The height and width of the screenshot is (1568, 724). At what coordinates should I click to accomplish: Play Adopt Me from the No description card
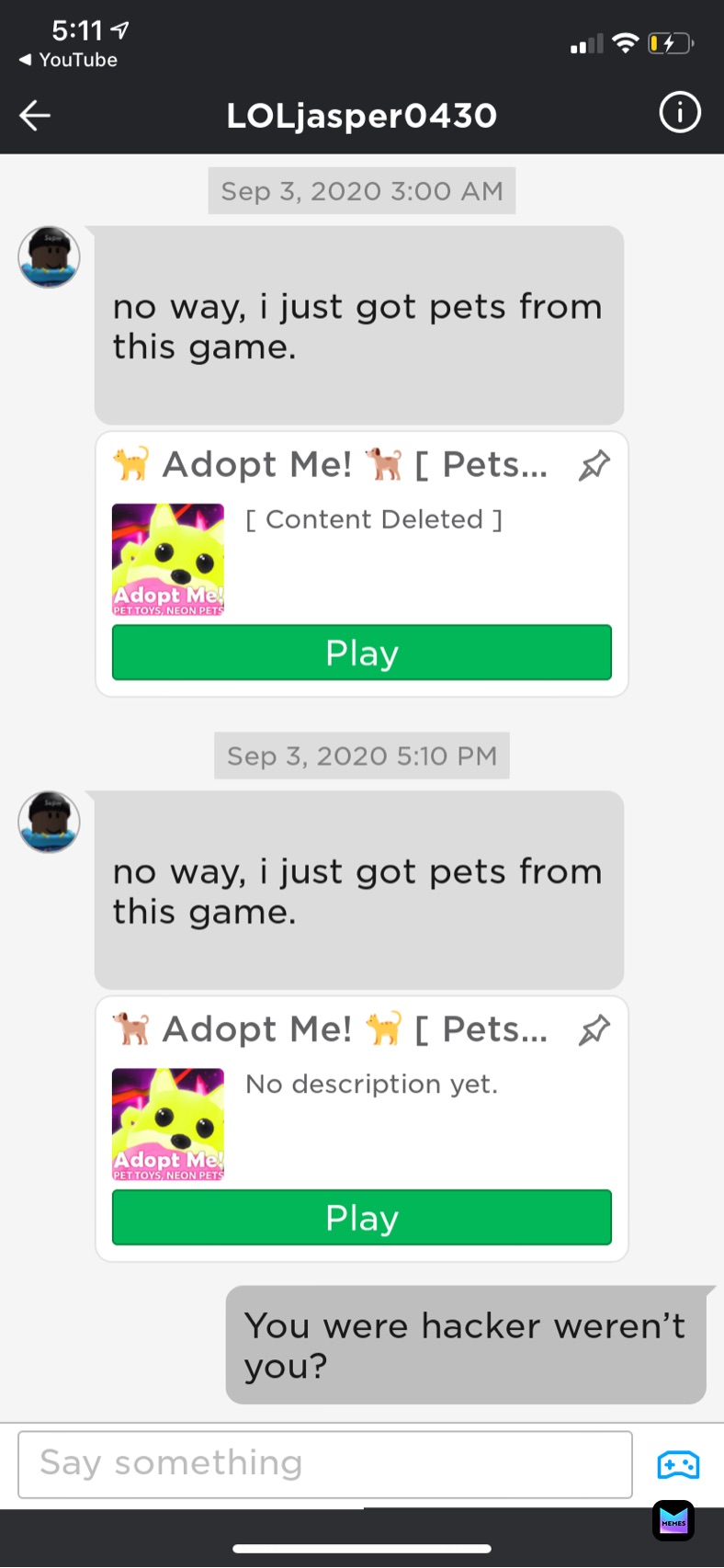(x=361, y=1217)
